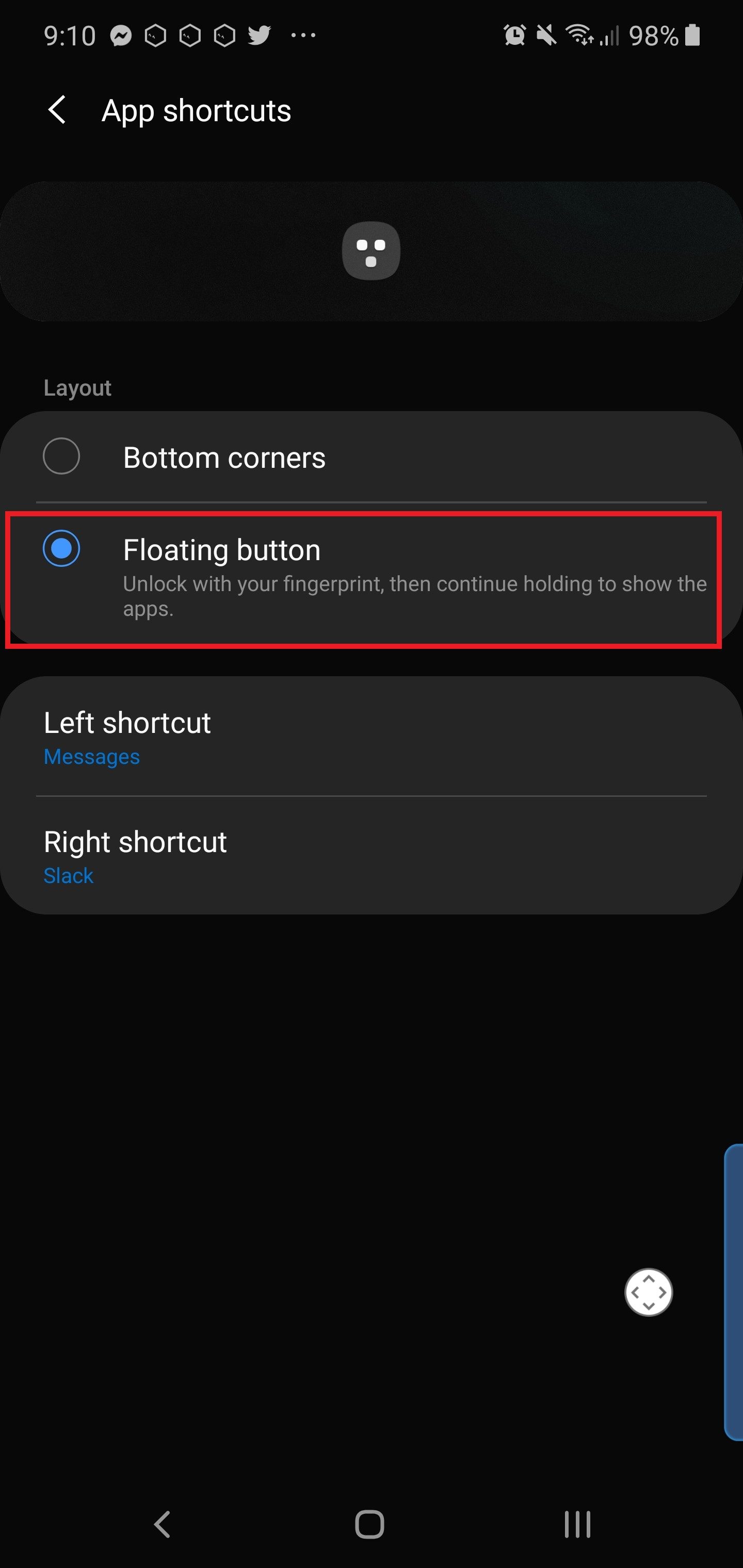743x1568 pixels.
Task: Go back from App shortcuts
Action: pos(57,110)
